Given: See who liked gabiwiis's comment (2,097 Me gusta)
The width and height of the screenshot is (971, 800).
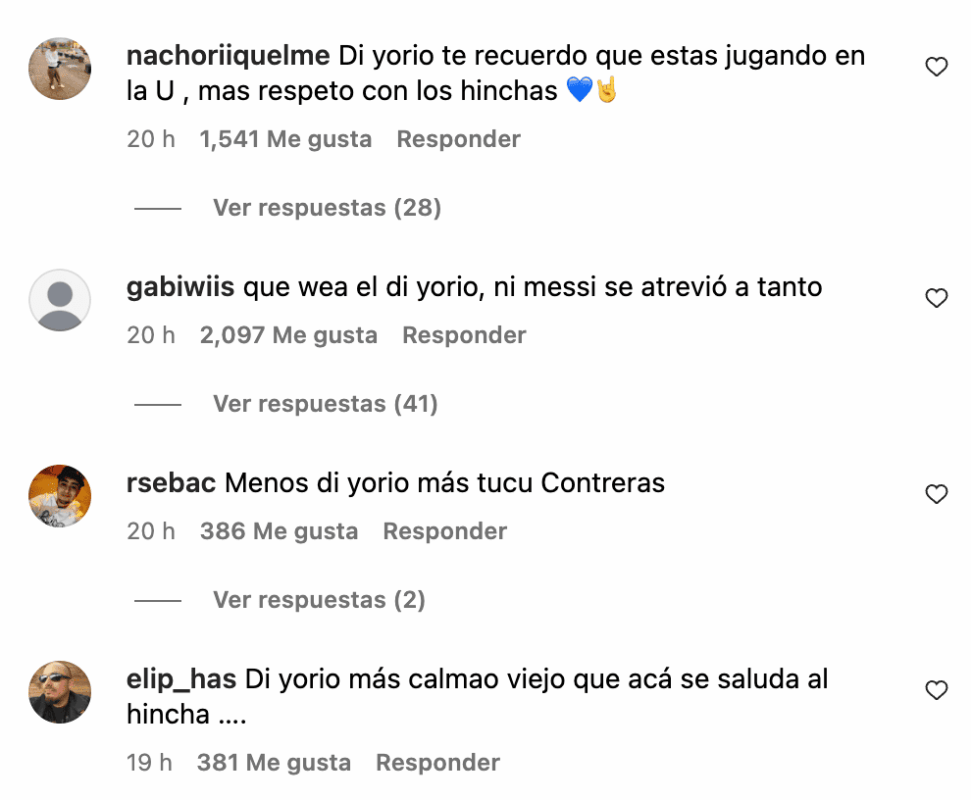Looking at the screenshot, I should (x=288, y=335).
